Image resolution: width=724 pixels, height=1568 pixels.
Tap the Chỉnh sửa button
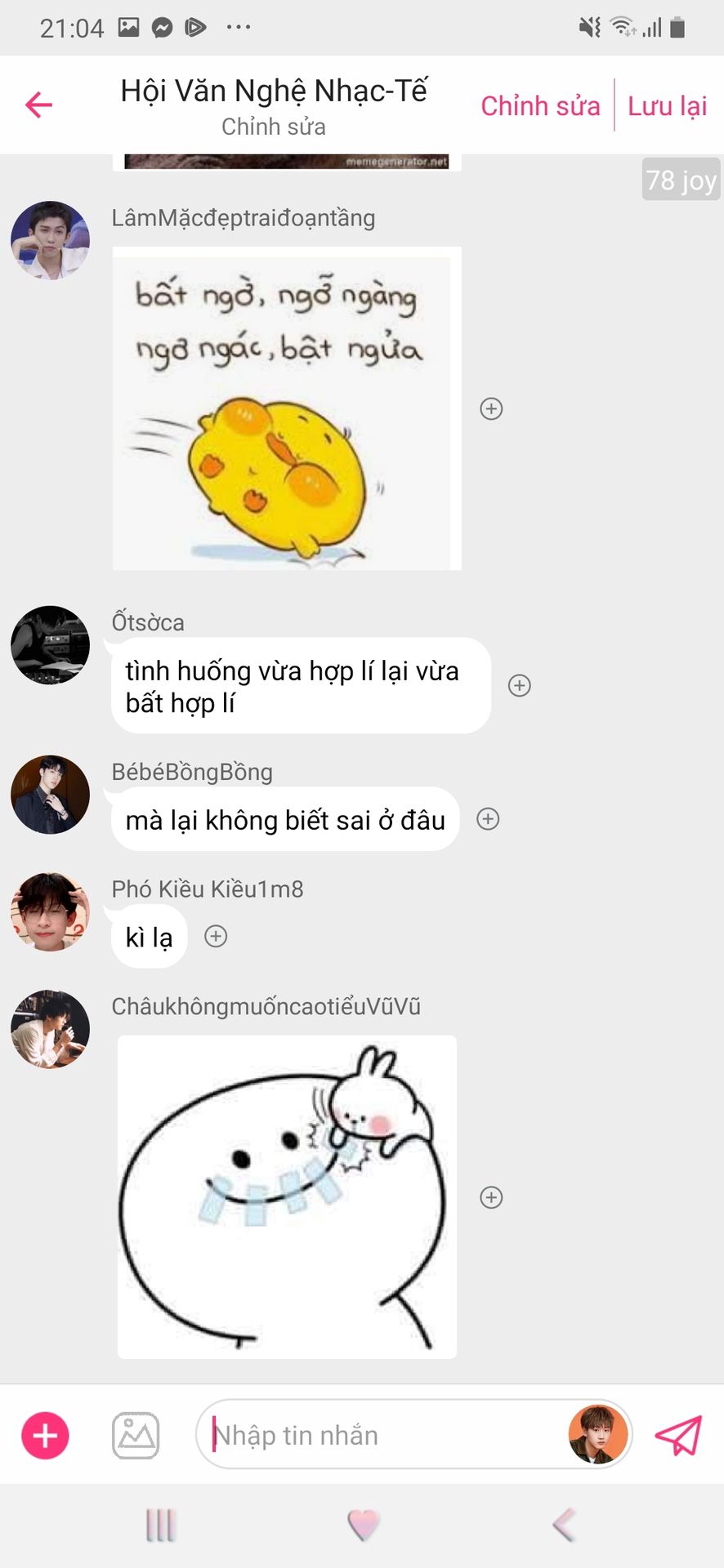[x=540, y=105]
